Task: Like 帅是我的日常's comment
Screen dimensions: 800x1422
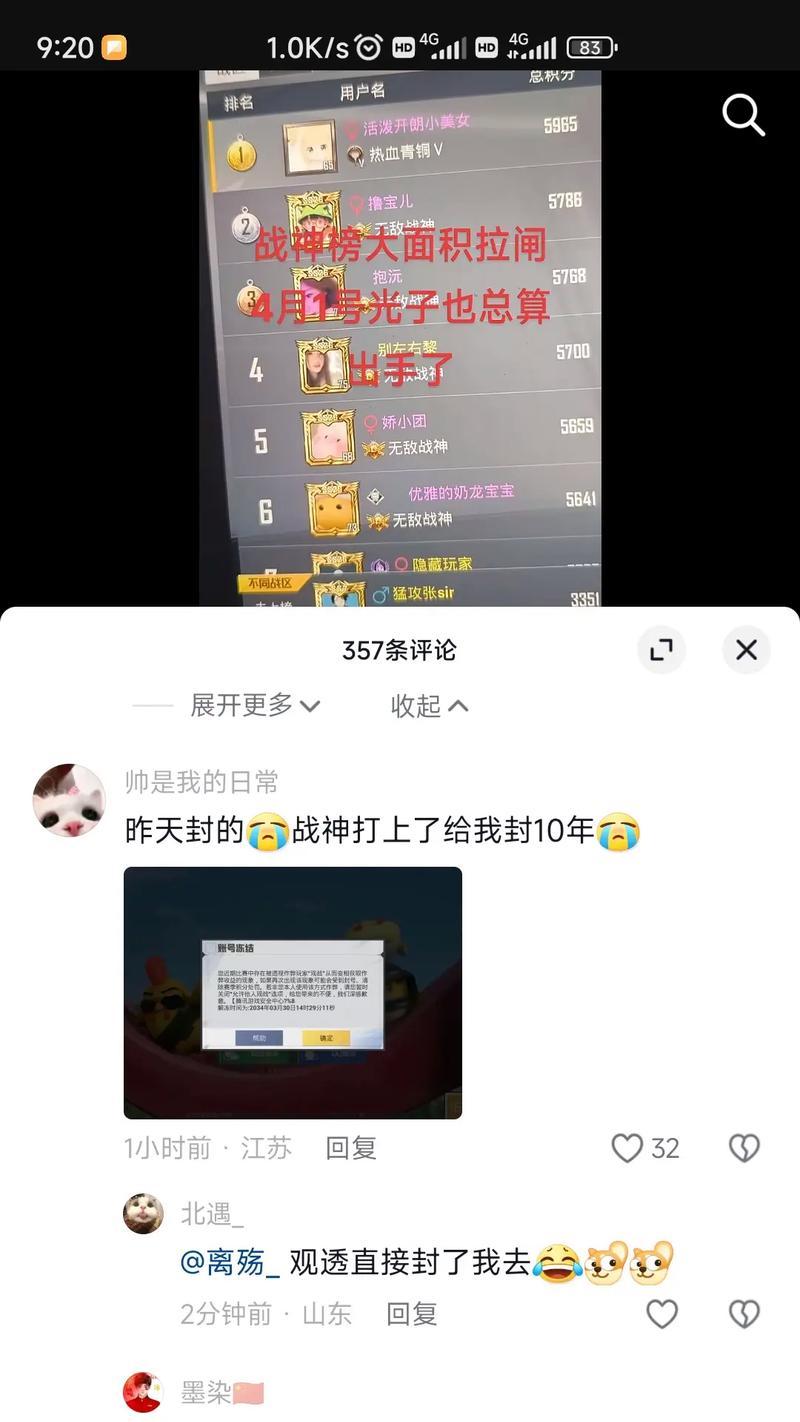Action: pyautogui.click(x=628, y=1148)
